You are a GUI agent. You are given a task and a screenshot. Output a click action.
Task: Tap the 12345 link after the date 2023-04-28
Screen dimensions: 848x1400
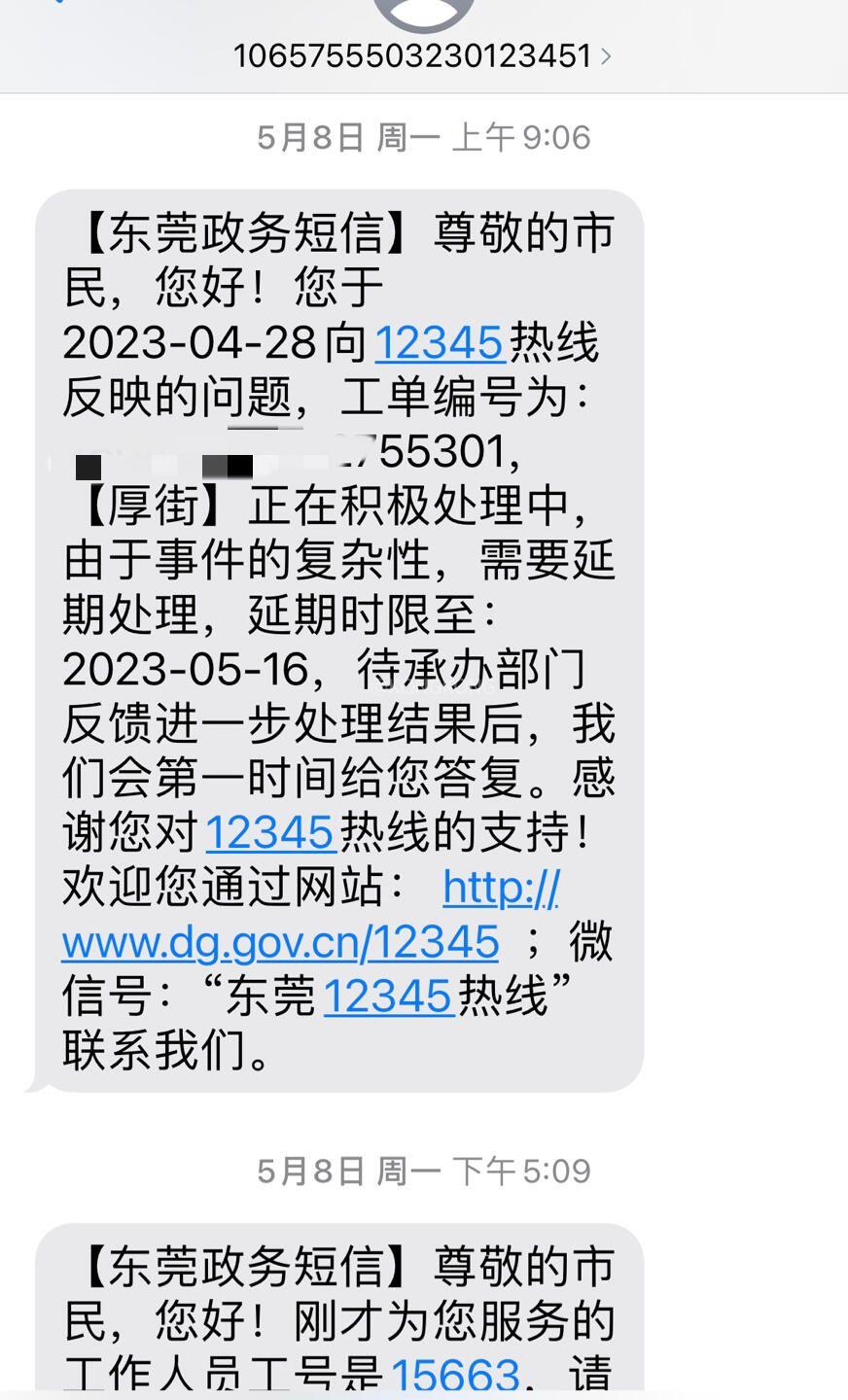point(440,343)
